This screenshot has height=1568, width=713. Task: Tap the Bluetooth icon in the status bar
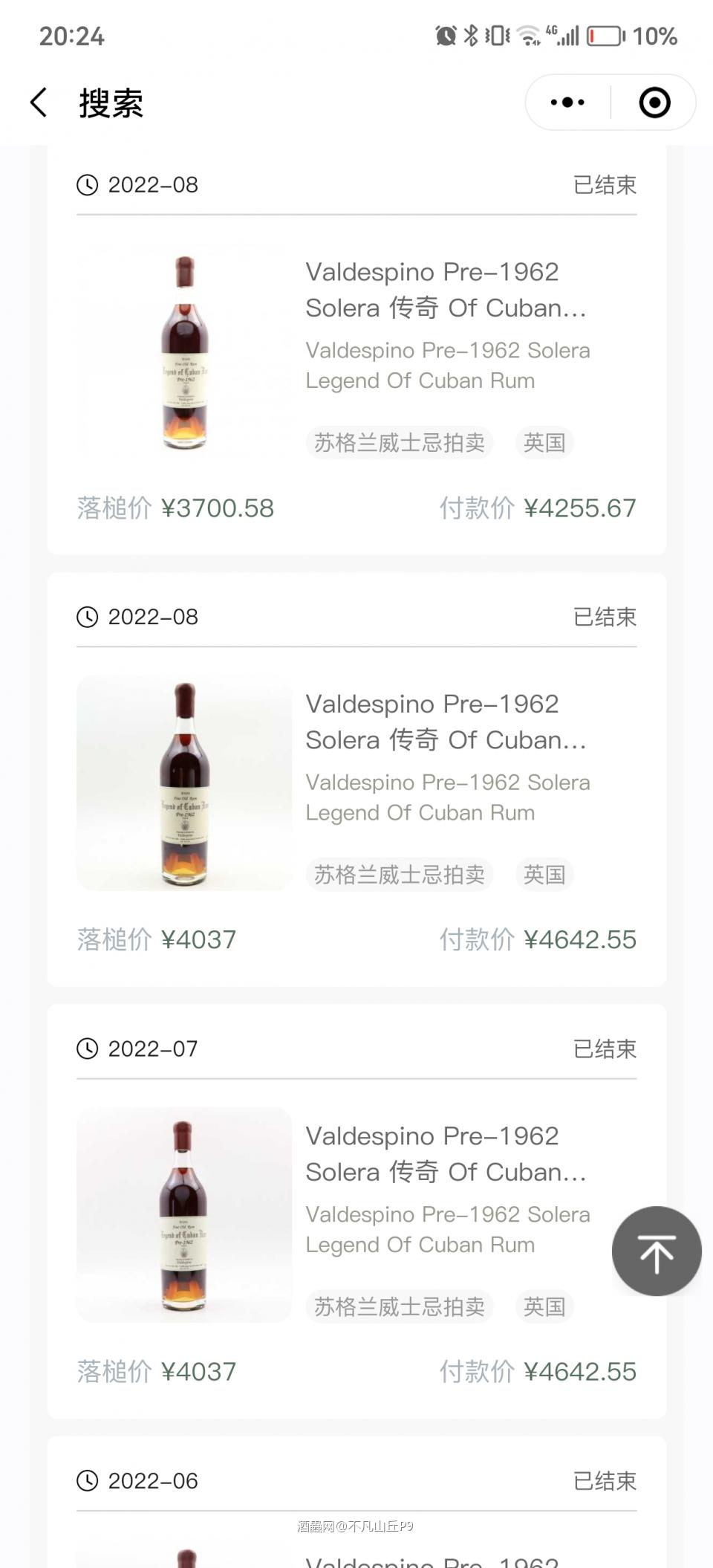[x=470, y=34]
